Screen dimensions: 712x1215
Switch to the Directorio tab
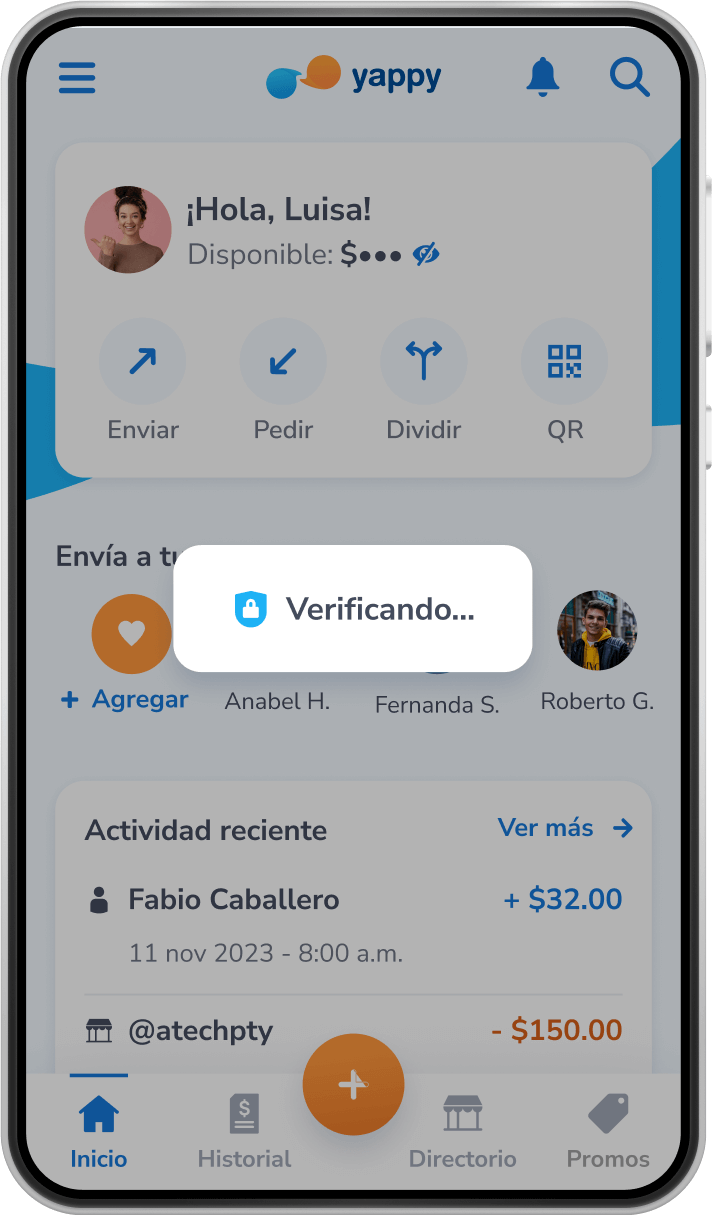(x=462, y=1132)
